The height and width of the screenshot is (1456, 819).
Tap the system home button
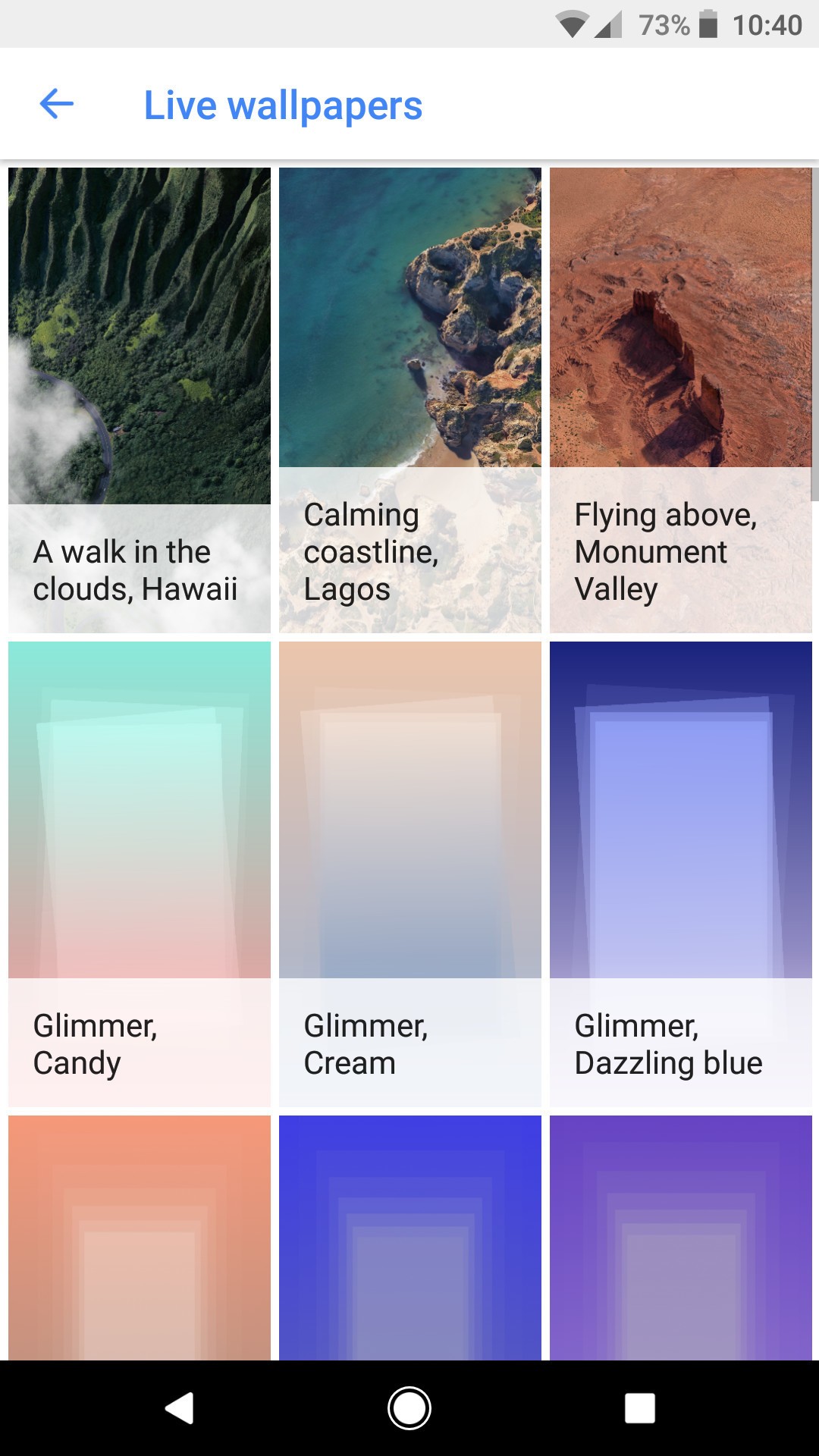point(409,1408)
